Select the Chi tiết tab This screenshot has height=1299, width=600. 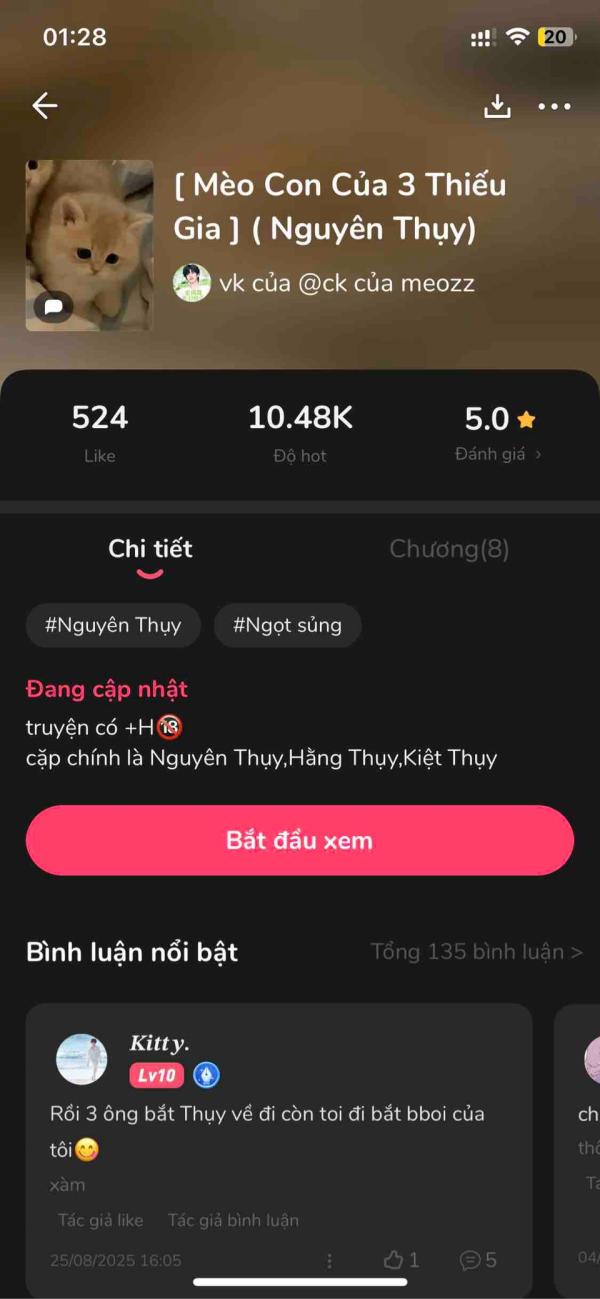[150, 548]
